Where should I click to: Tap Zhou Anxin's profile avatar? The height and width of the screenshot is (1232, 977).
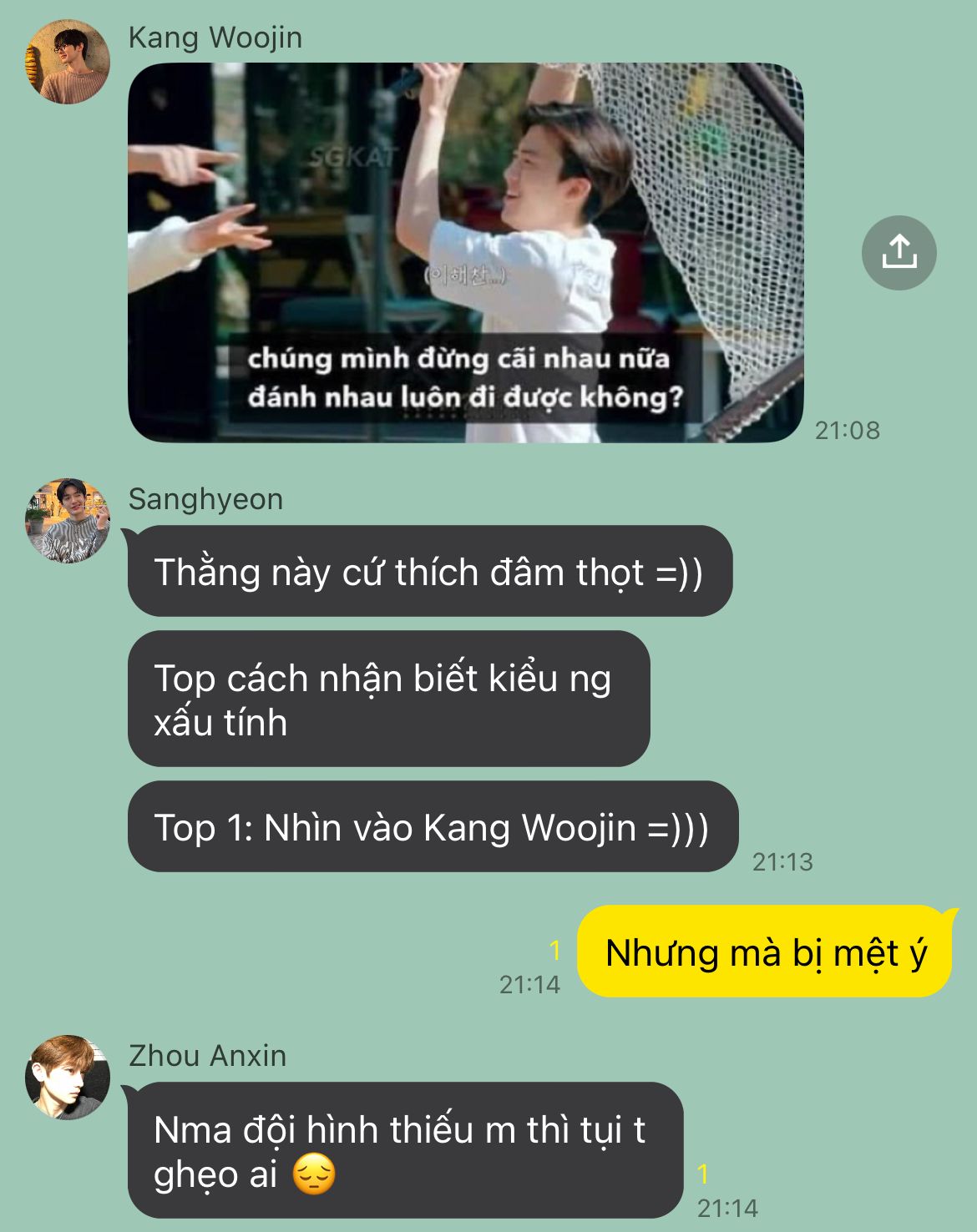click(68, 1078)
